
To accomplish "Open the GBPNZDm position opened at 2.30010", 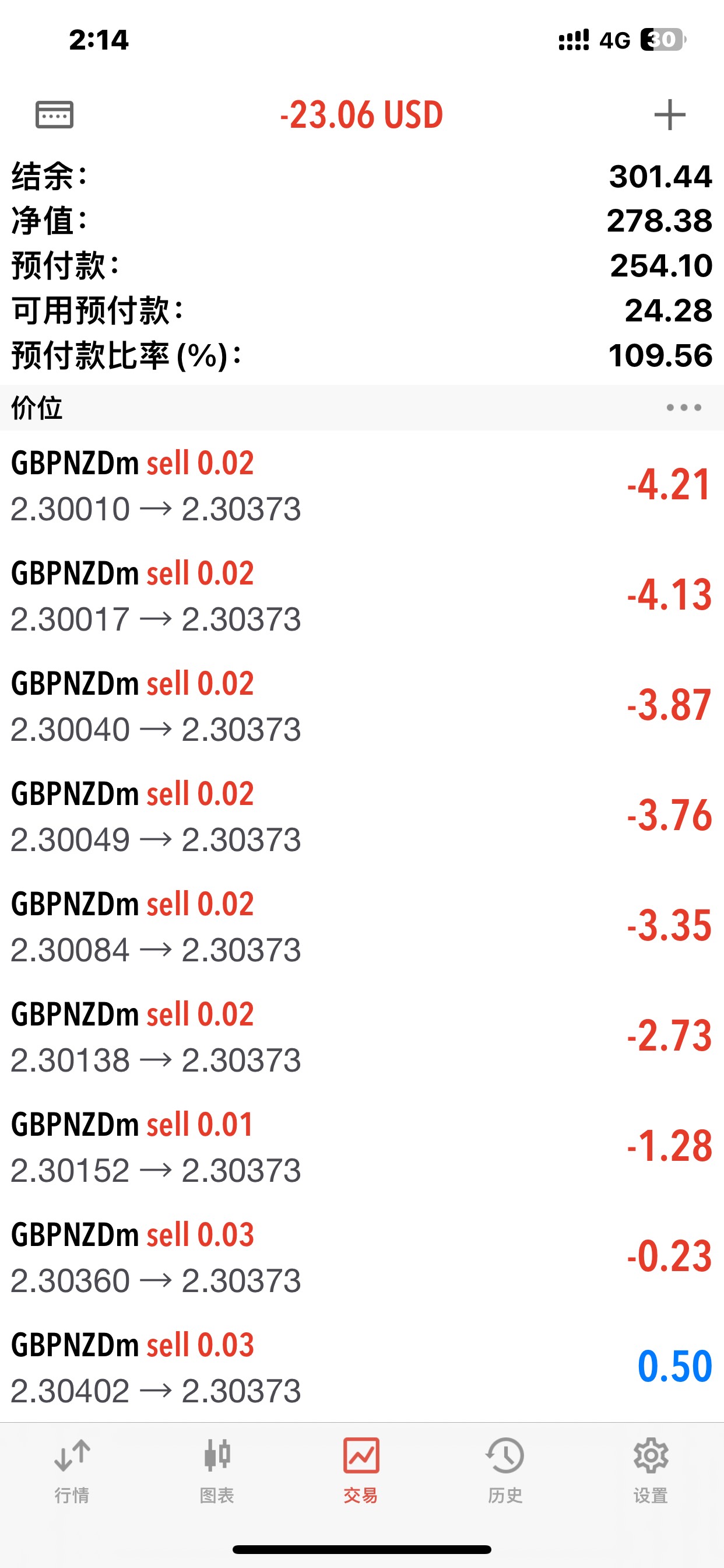I will click(361, 486).
